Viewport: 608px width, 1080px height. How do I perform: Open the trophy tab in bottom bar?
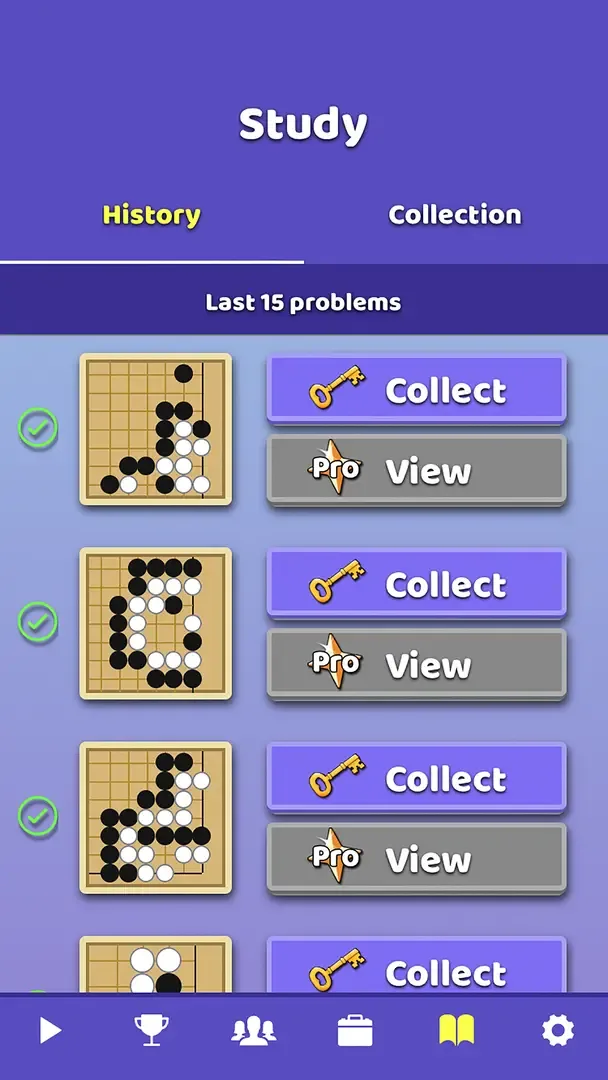(152, 1030)
